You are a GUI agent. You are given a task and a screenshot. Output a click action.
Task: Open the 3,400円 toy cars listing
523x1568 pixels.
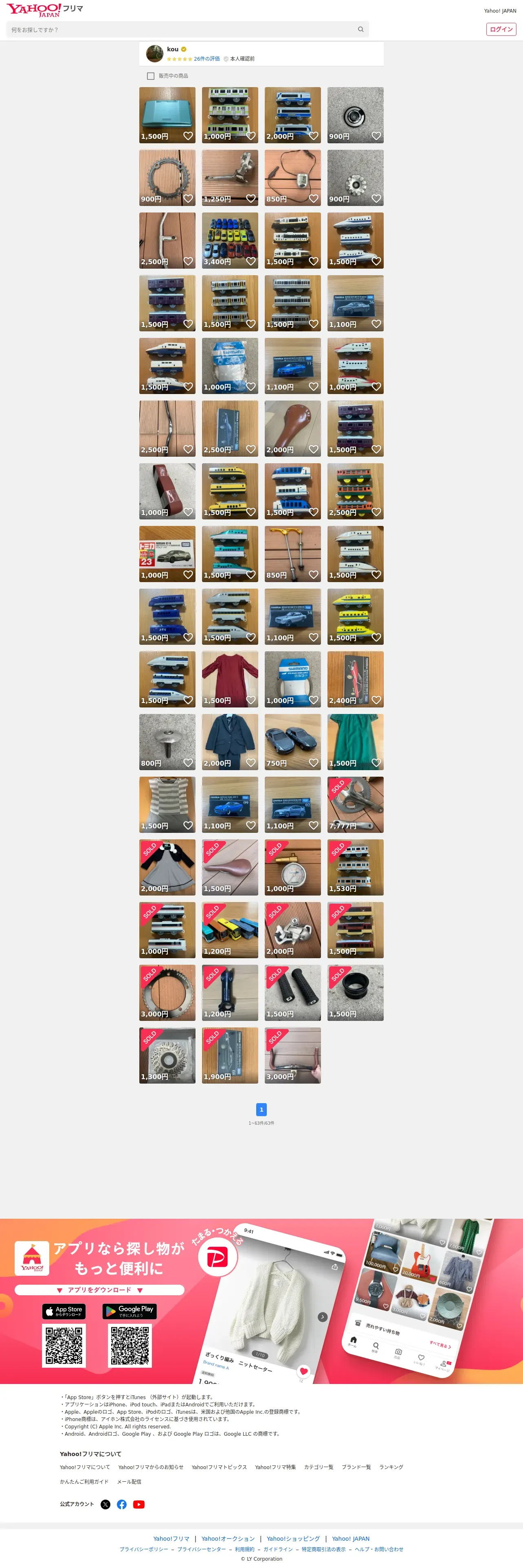(230, 241)
